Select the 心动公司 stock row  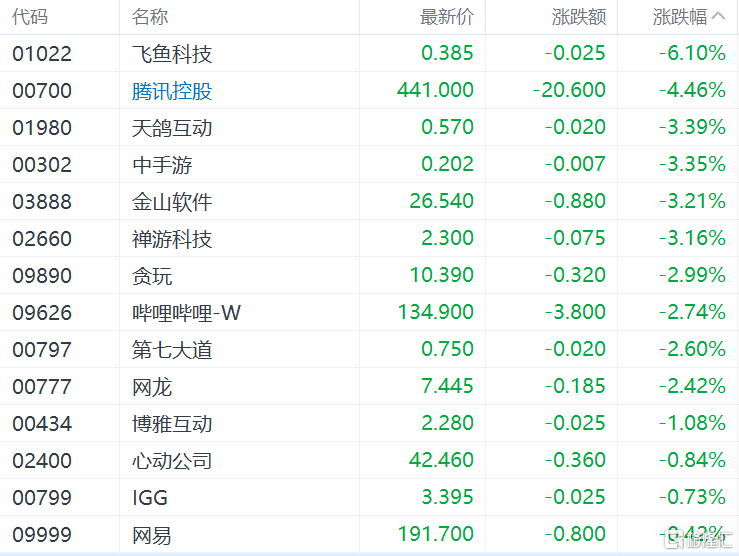pyautogui.click(x=370, y=460)
